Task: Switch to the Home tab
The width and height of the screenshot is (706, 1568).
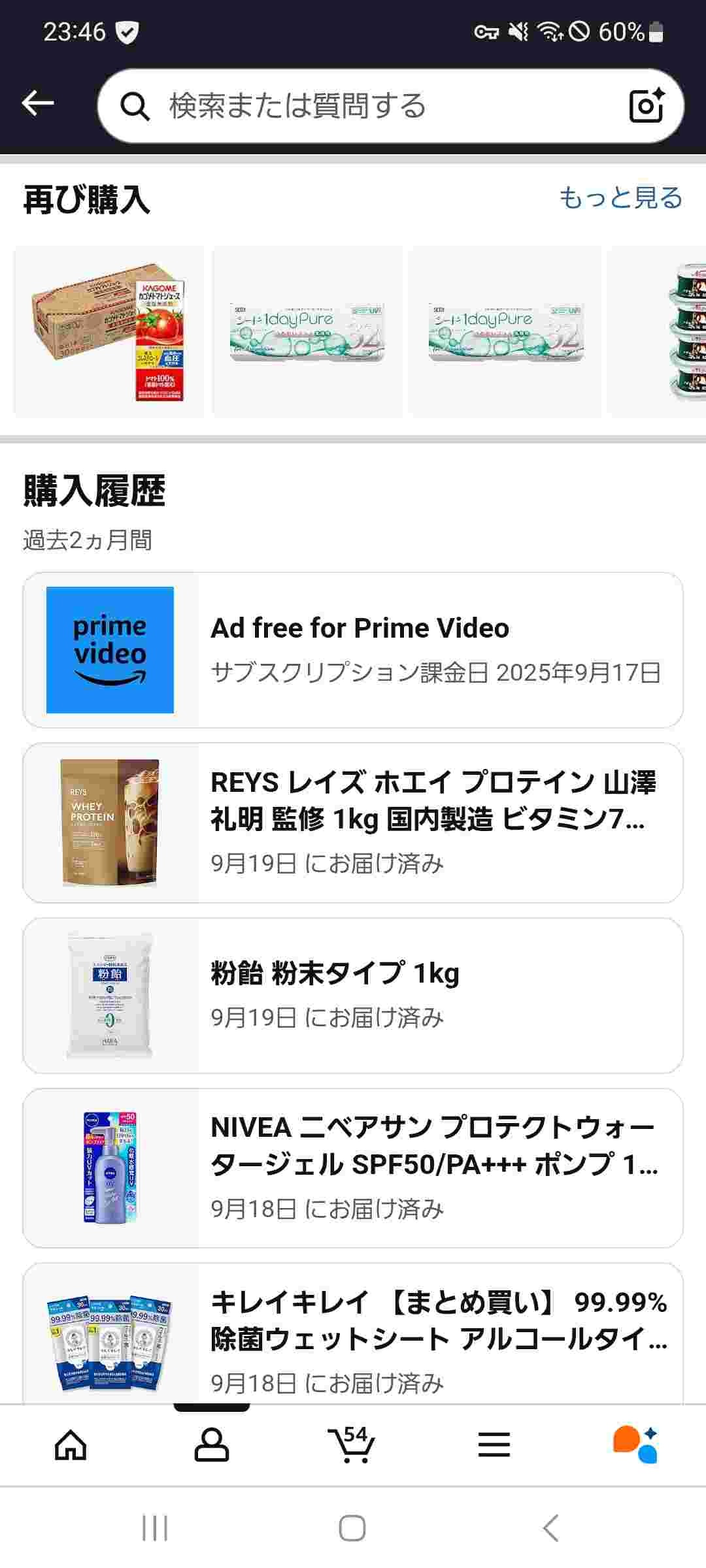Action: click(x=71, y=1445)
